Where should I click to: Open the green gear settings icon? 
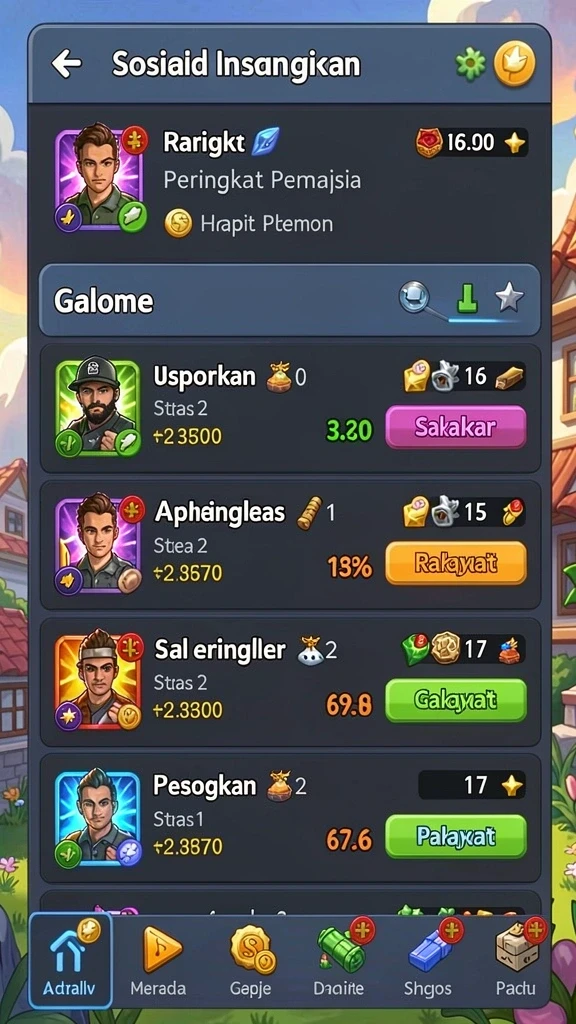pyautogui.click(x=471, y=65)
